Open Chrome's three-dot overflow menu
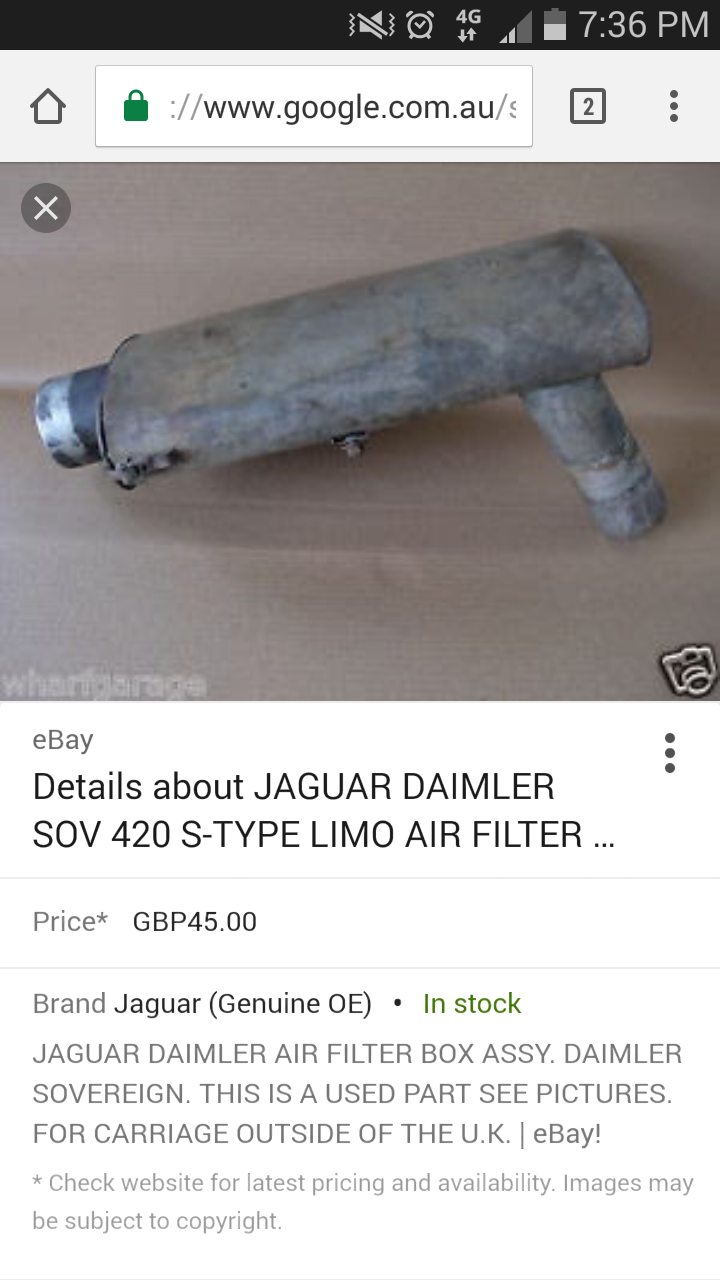Image resolution: width=720 pixels, height=1280 pixels. [674, 107]
